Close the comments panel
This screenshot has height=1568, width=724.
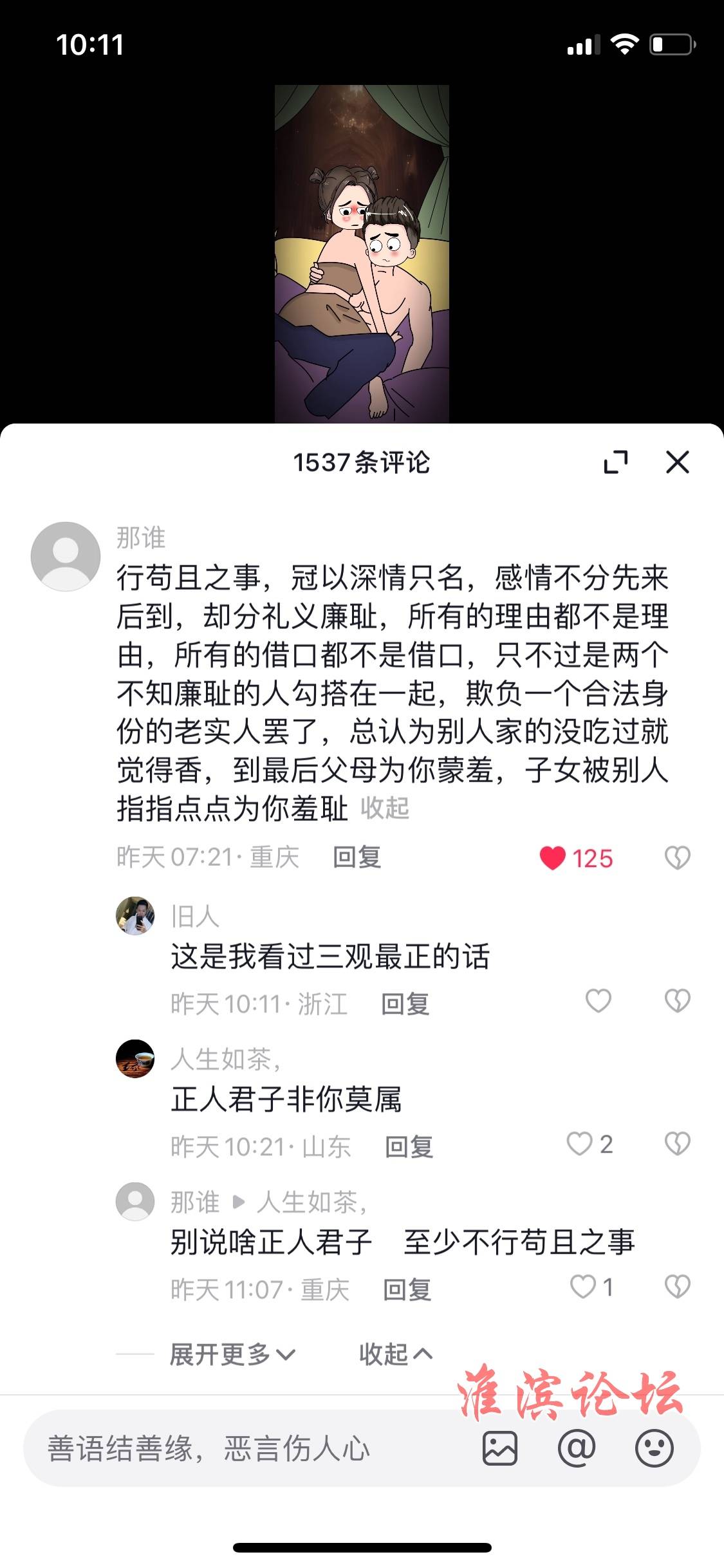coord(677,462)
